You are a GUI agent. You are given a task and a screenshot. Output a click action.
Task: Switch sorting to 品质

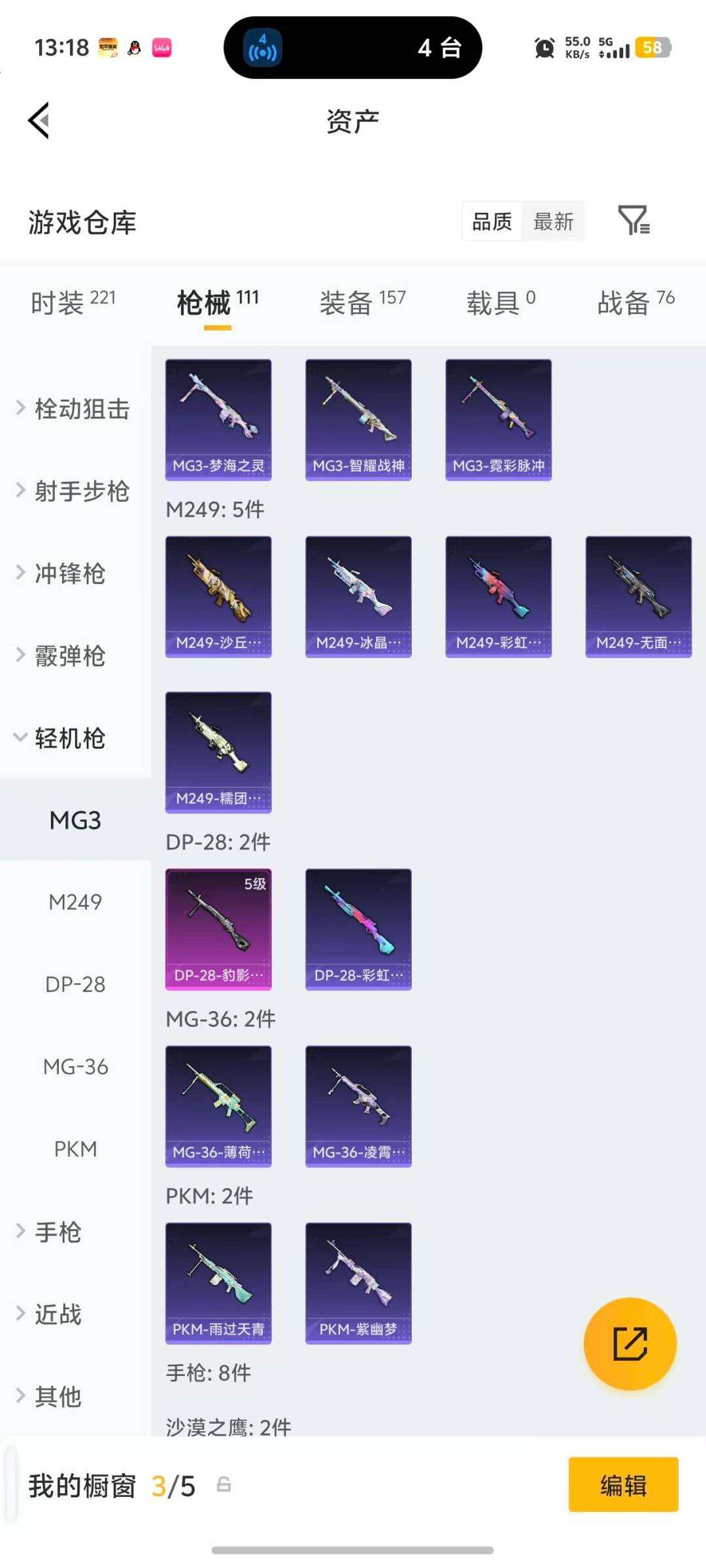coord(491,222)
